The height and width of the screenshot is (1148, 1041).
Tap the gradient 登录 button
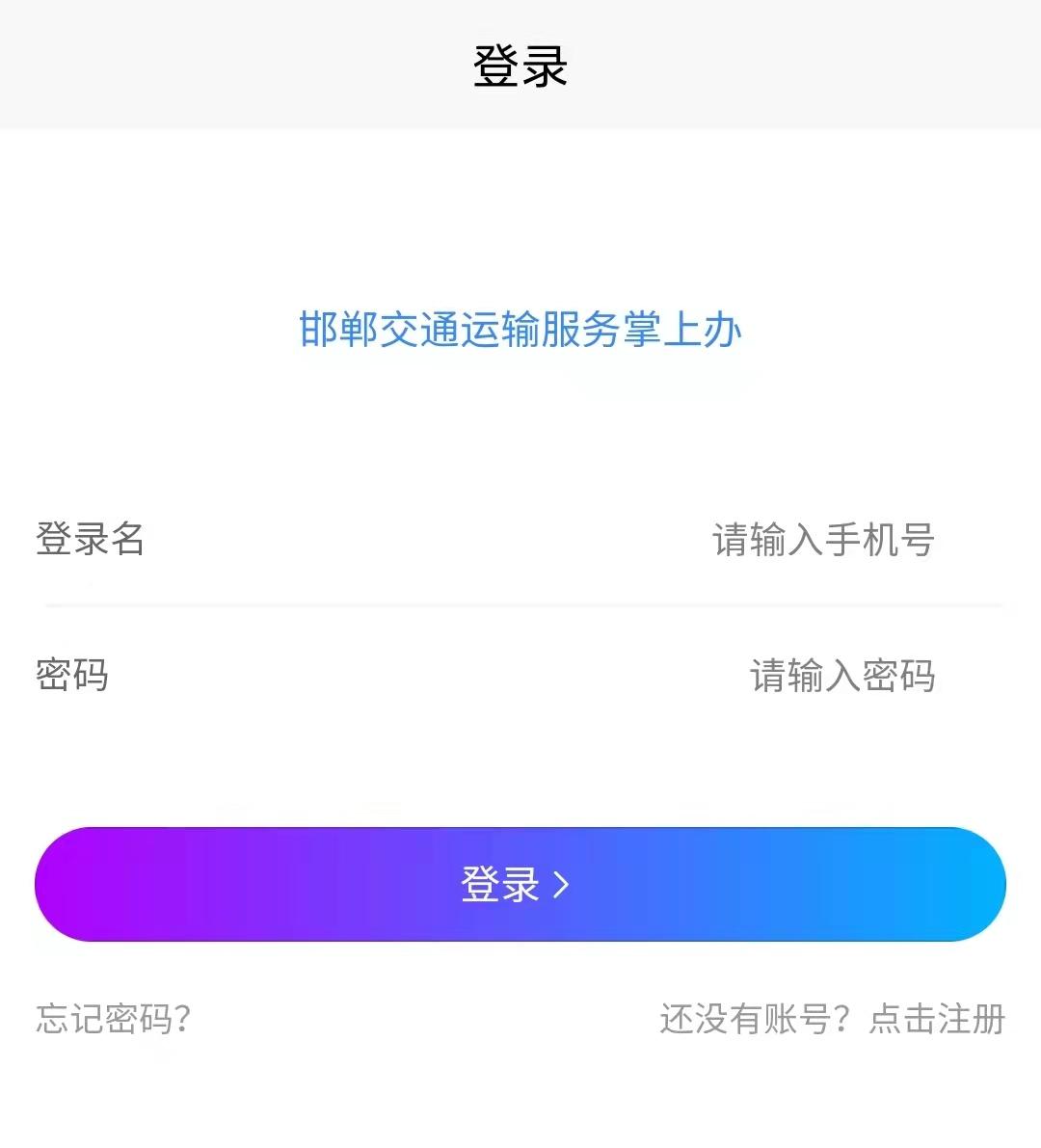[x=520, y=884]
